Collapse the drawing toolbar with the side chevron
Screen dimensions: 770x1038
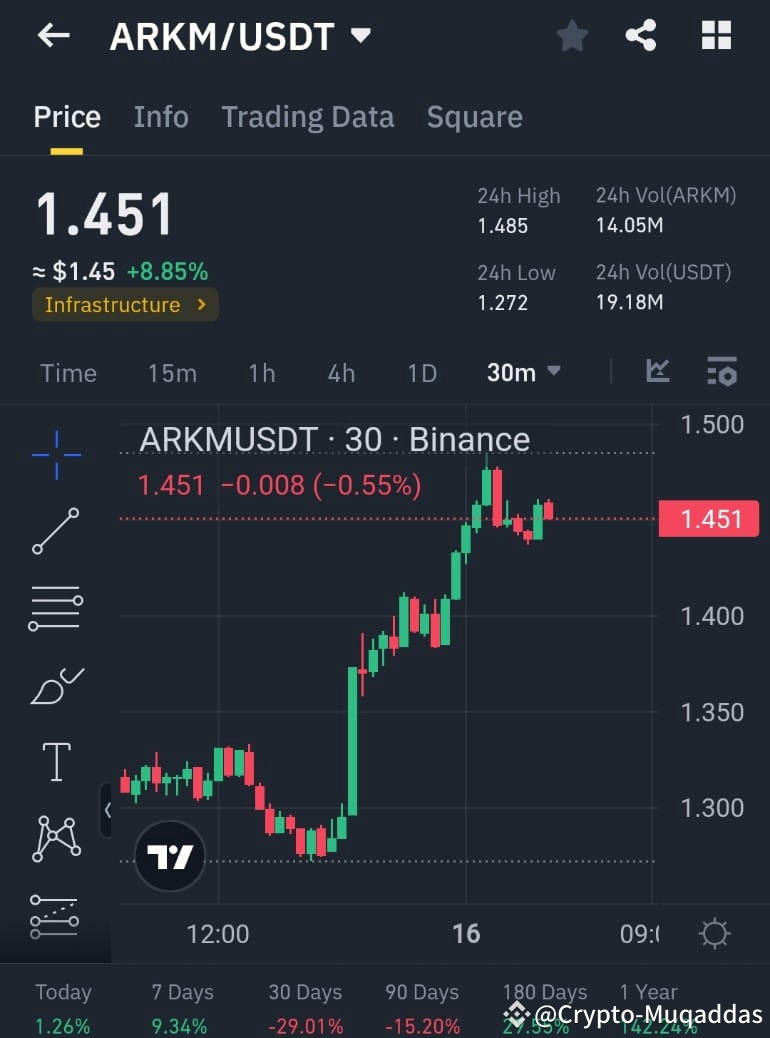click(108, 812)
